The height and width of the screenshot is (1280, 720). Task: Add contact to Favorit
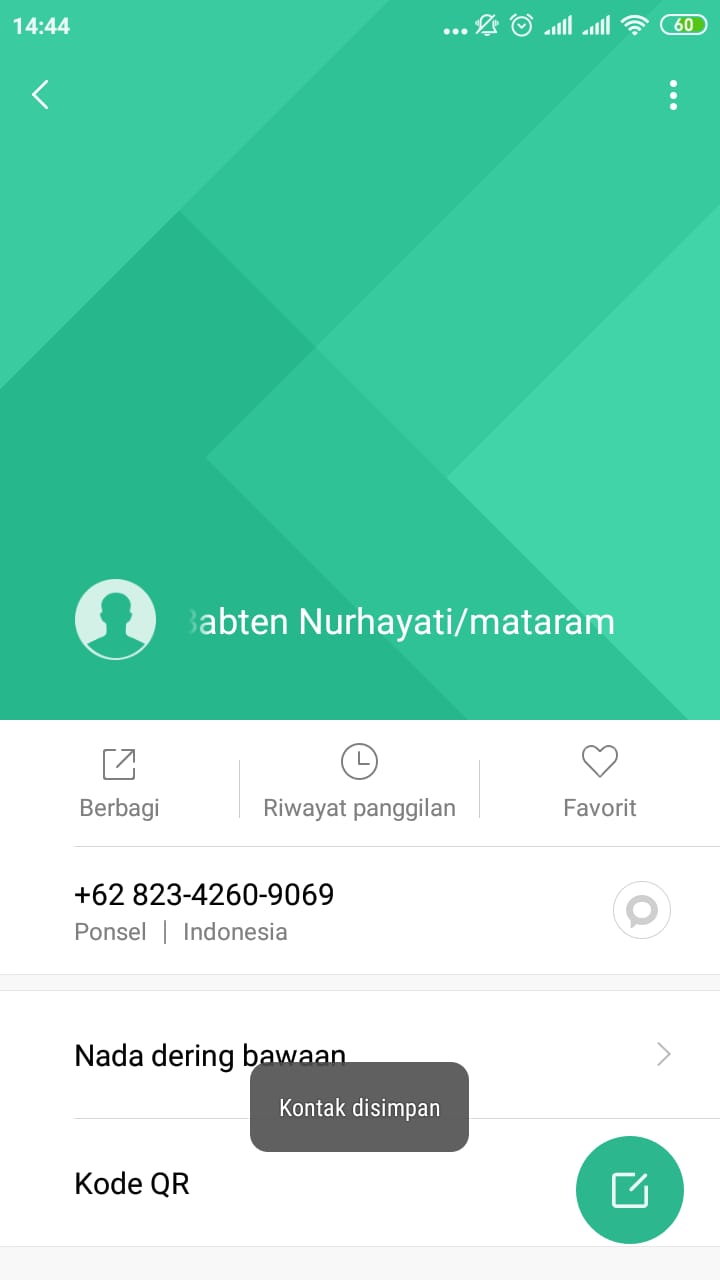click(x=599, y=783)
